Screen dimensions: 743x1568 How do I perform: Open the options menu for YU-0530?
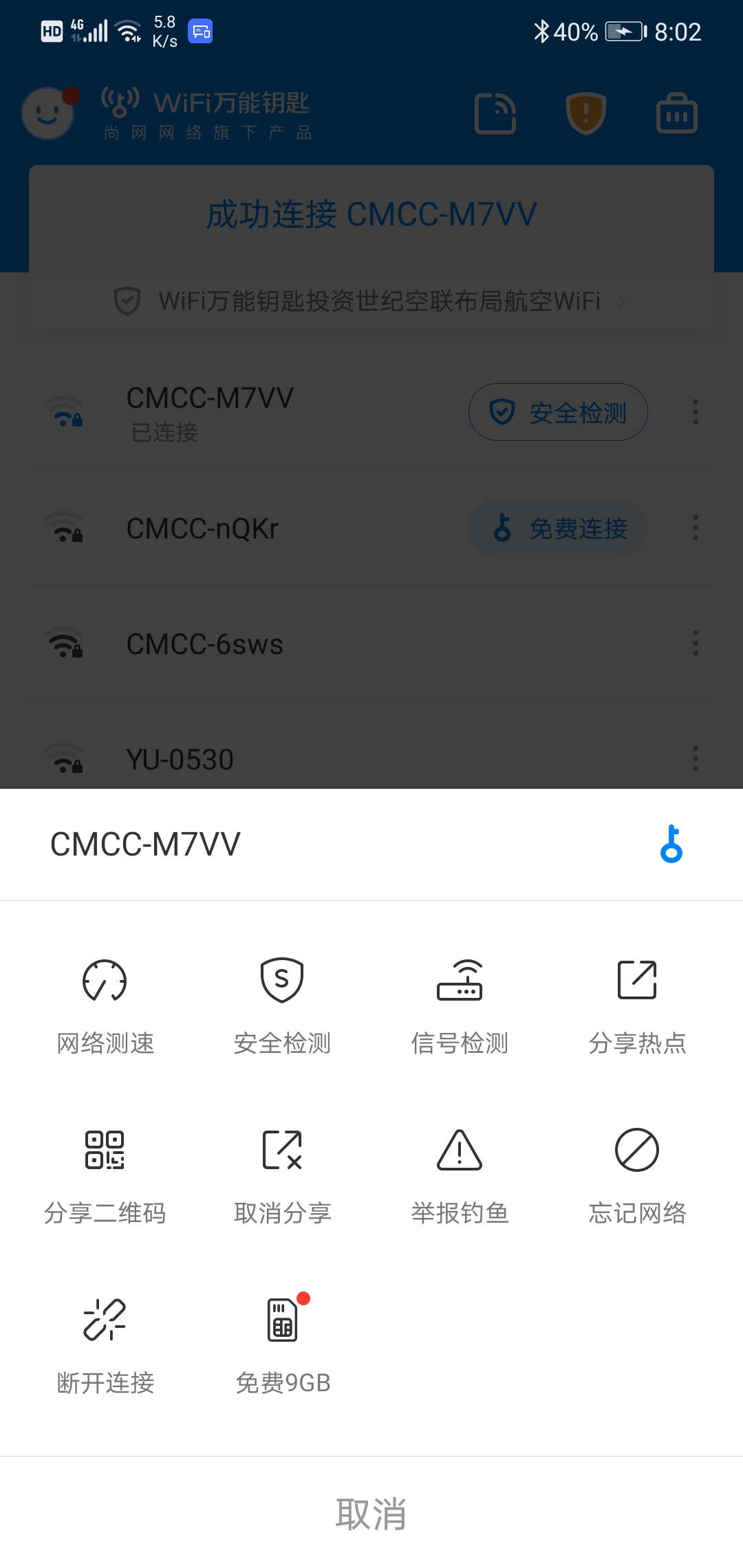pyautogui.click(x=696, y=759)
